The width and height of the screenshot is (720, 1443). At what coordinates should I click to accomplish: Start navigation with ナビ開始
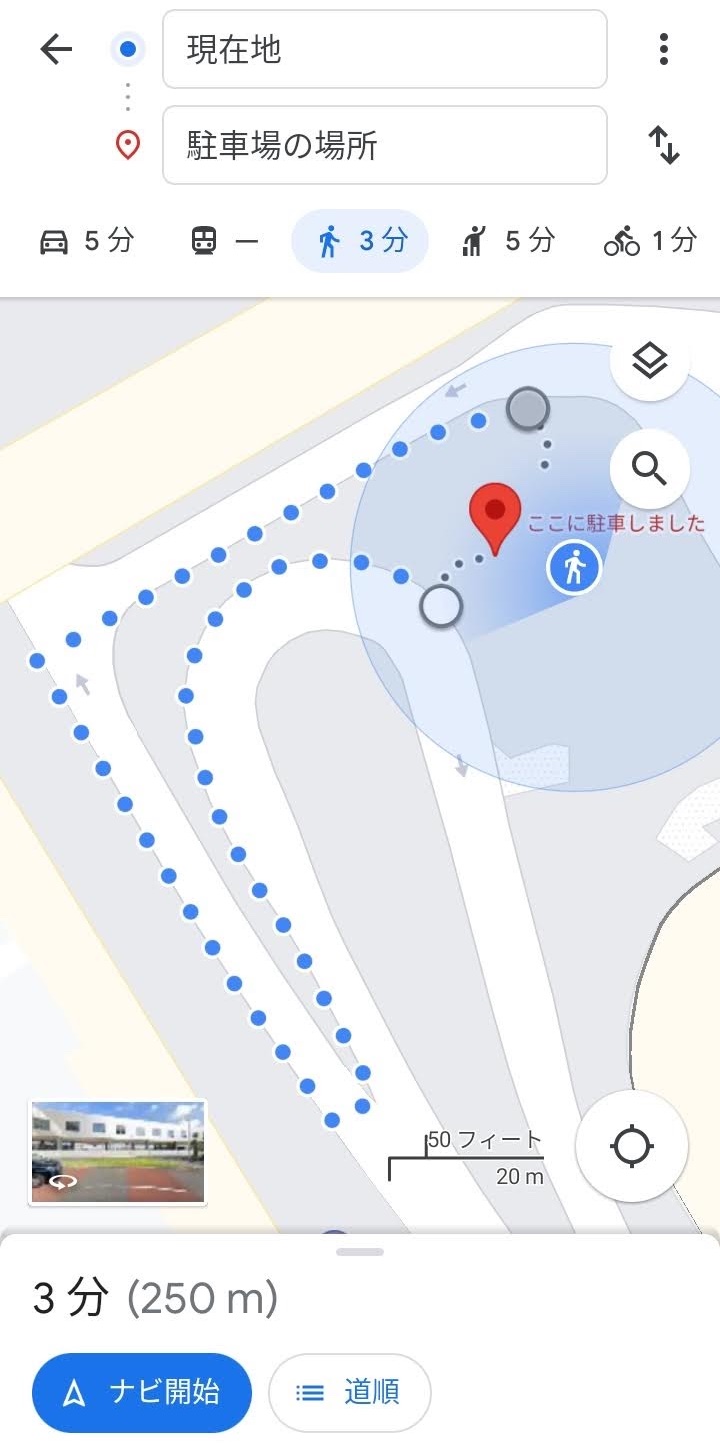pyautogui.click(x=142, y=1393)
